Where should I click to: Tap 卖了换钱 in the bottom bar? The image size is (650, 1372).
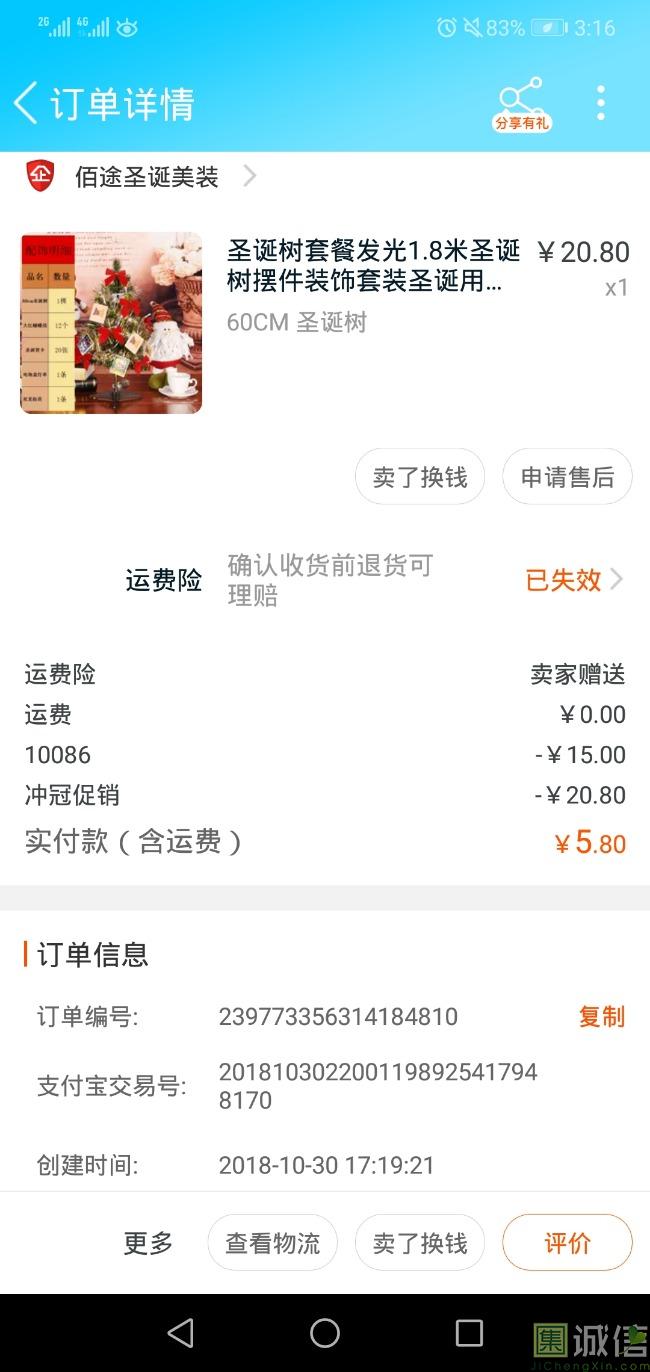(420, 1243)
